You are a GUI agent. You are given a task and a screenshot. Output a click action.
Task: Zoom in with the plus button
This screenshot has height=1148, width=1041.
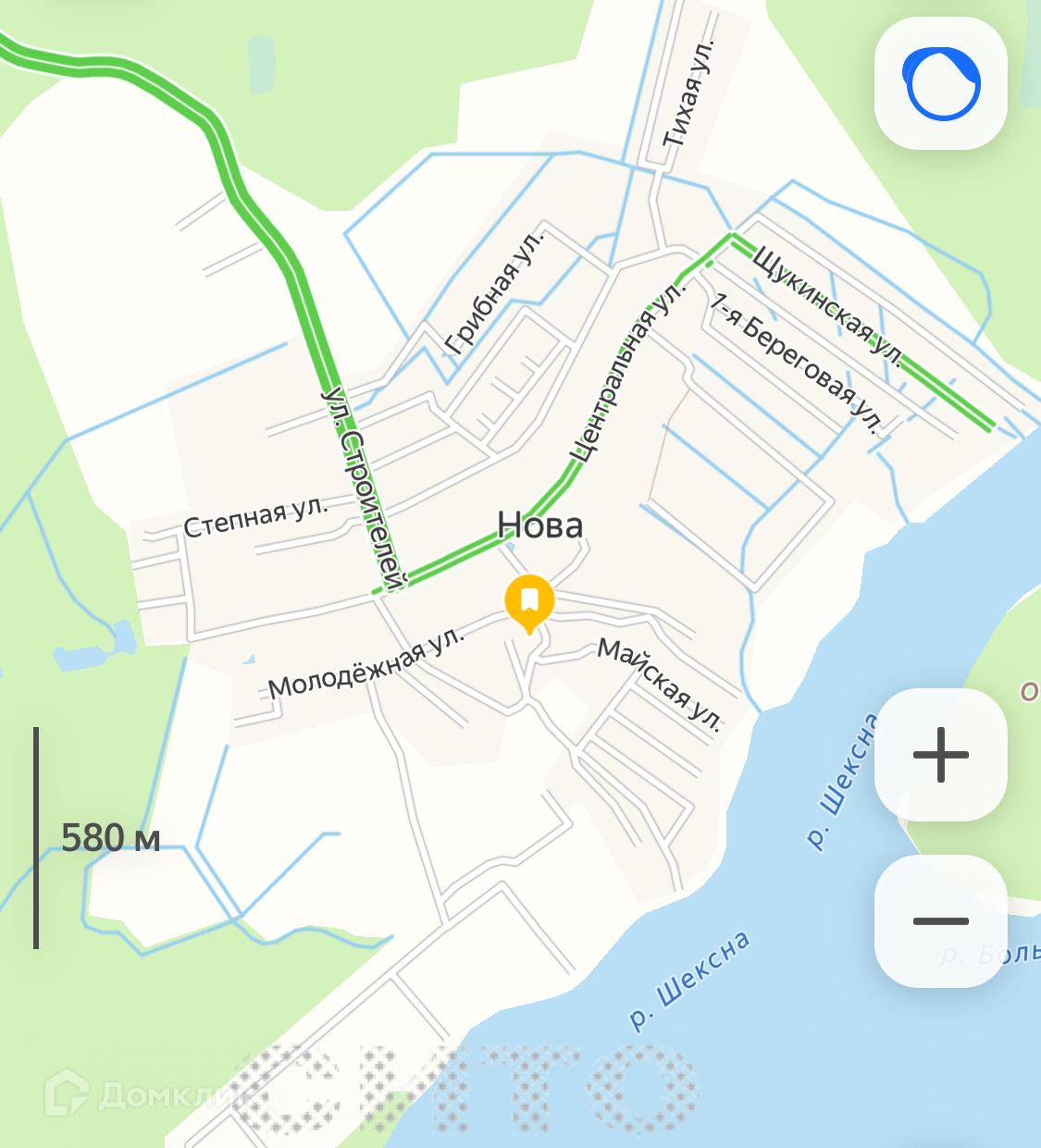[940, 755]
